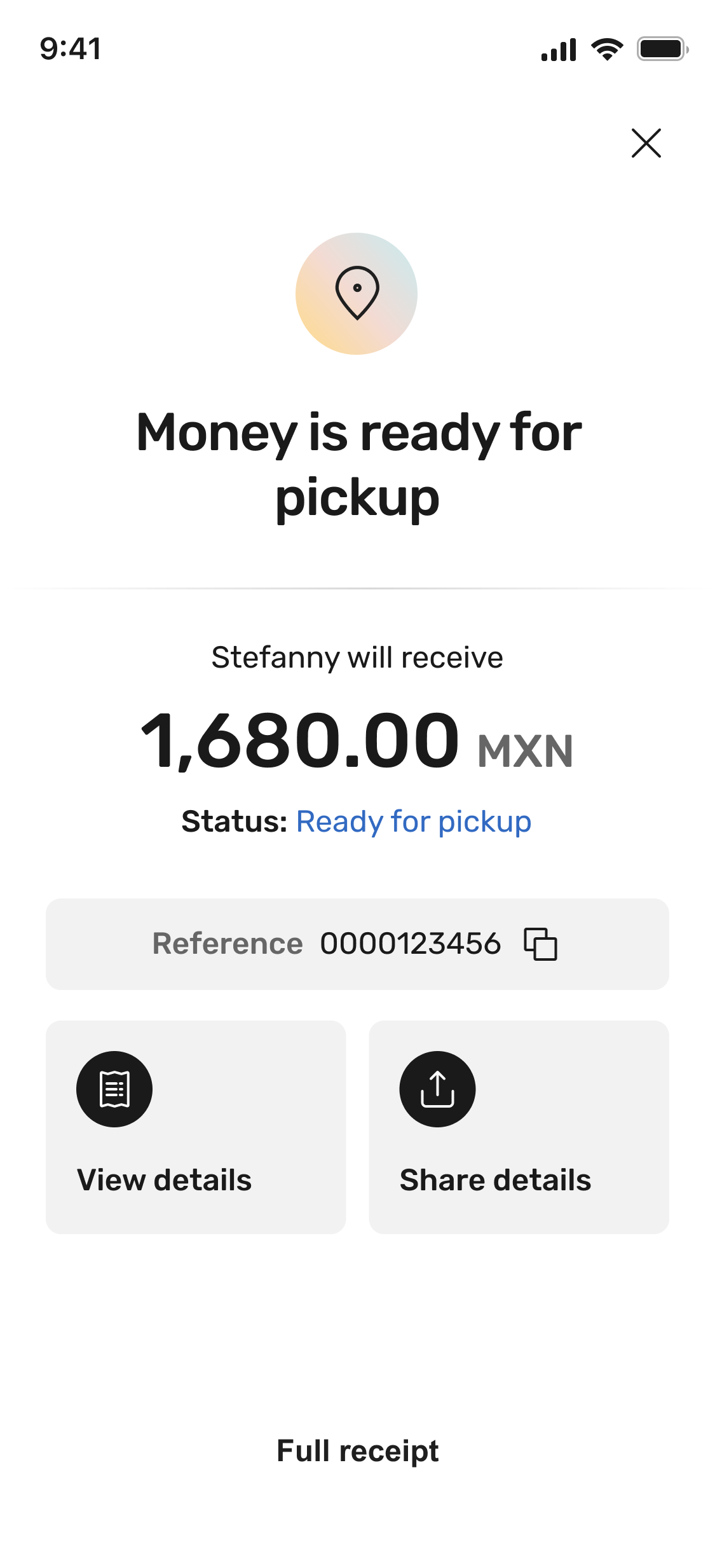Tap the Money is ready for pickup heading
The height and width of the screenshot is (1568, 715).
[357, 464]
